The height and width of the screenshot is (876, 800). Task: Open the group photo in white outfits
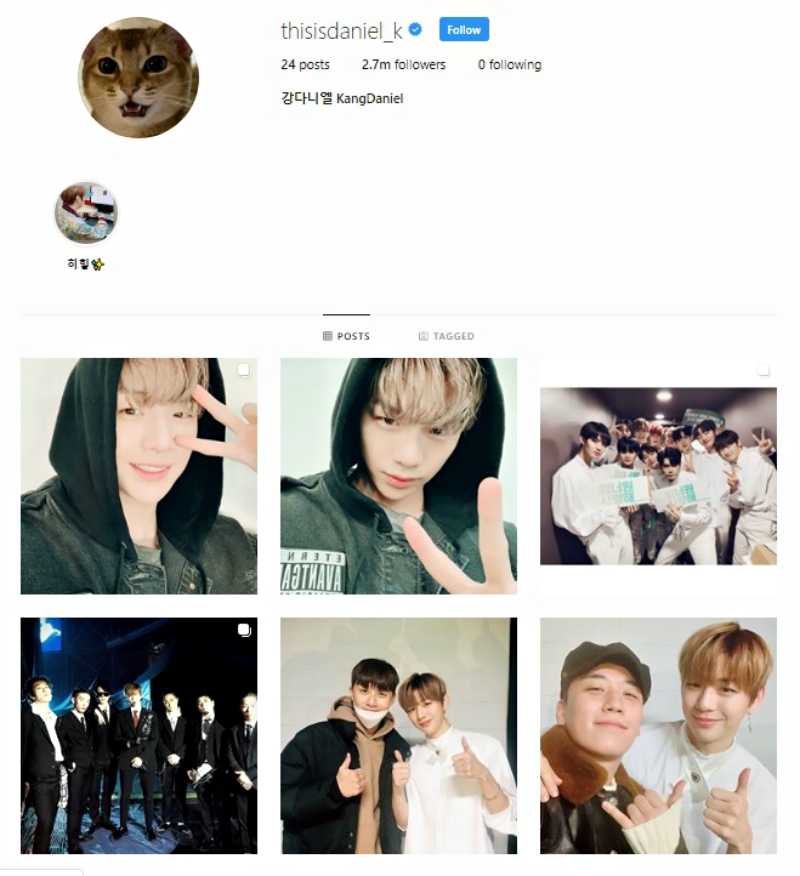(659, 476)
